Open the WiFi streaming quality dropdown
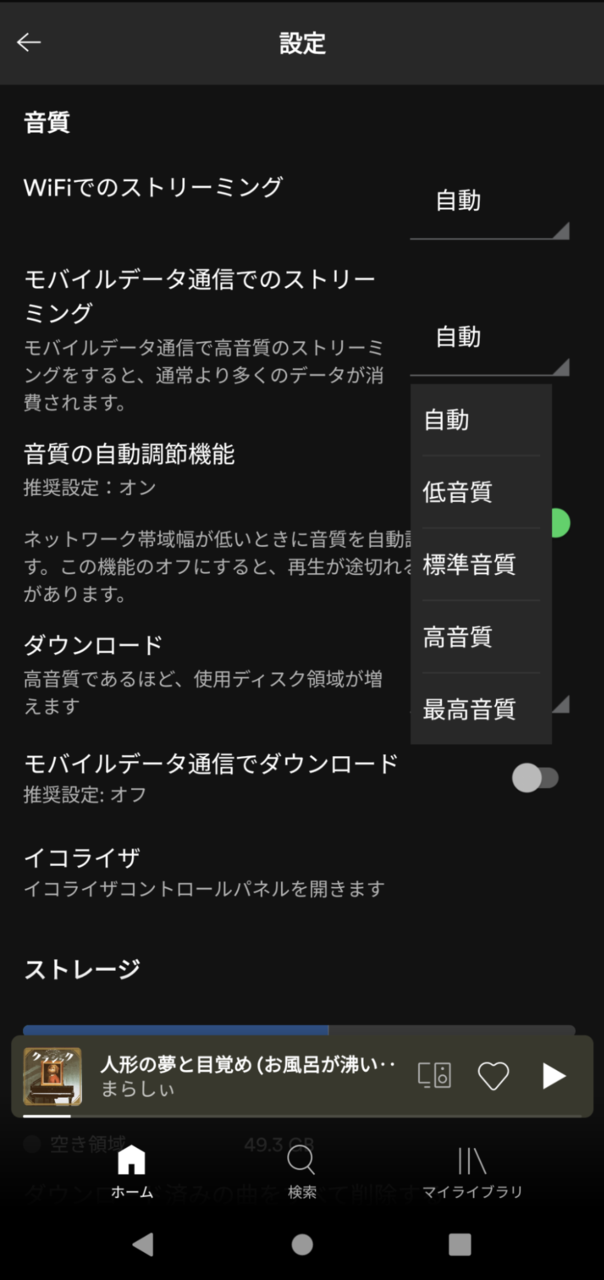 [489, 202]
